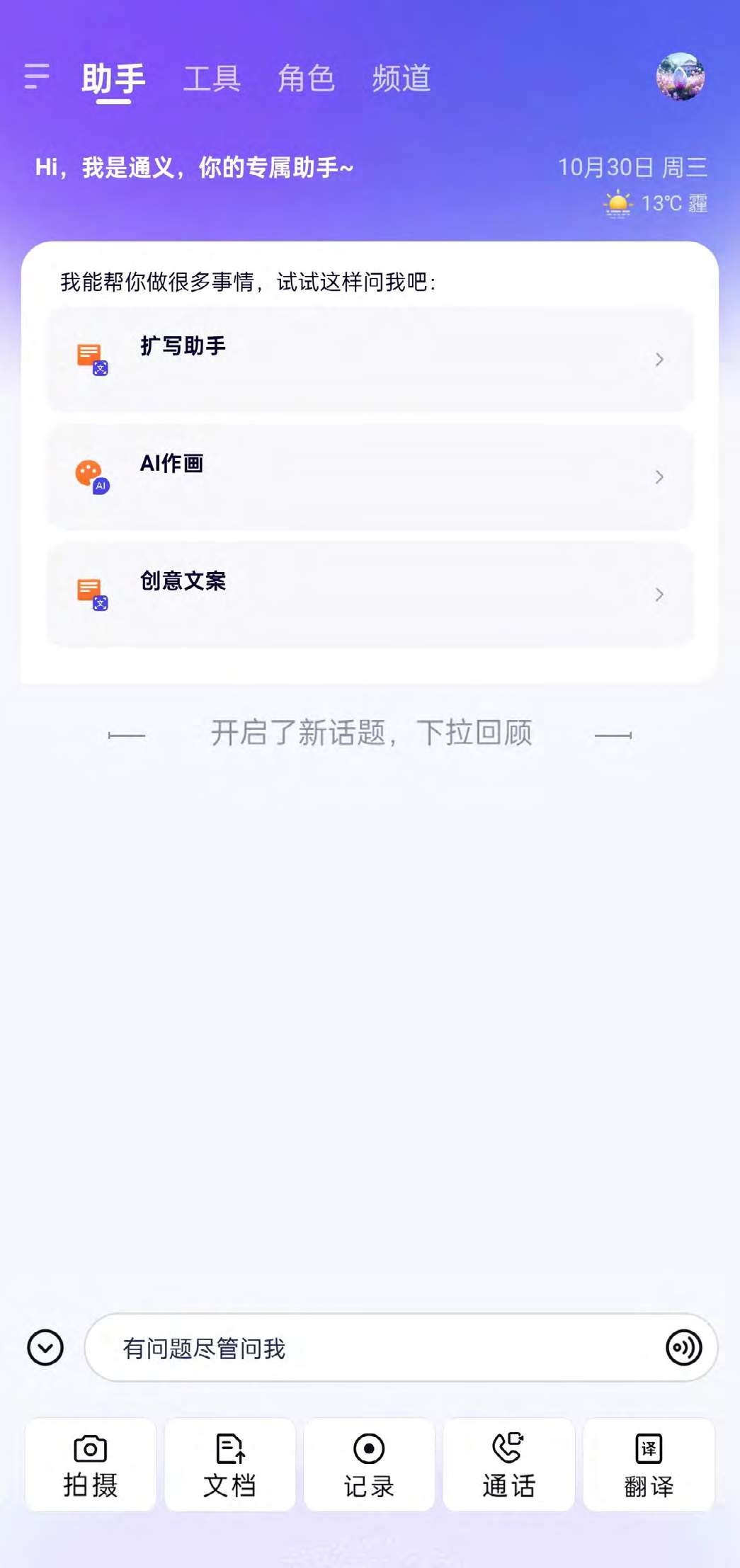Switch to the 频道 tab
Viewport: 740px width, 1568px height.
(x=402, y=79)
